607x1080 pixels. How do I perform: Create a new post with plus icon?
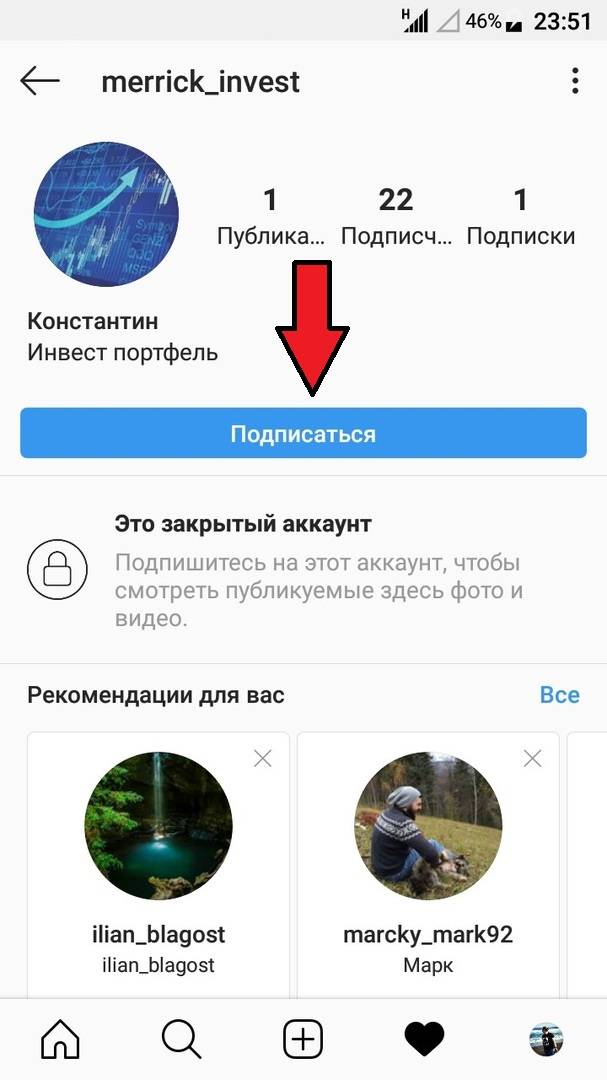[303, 1040]
